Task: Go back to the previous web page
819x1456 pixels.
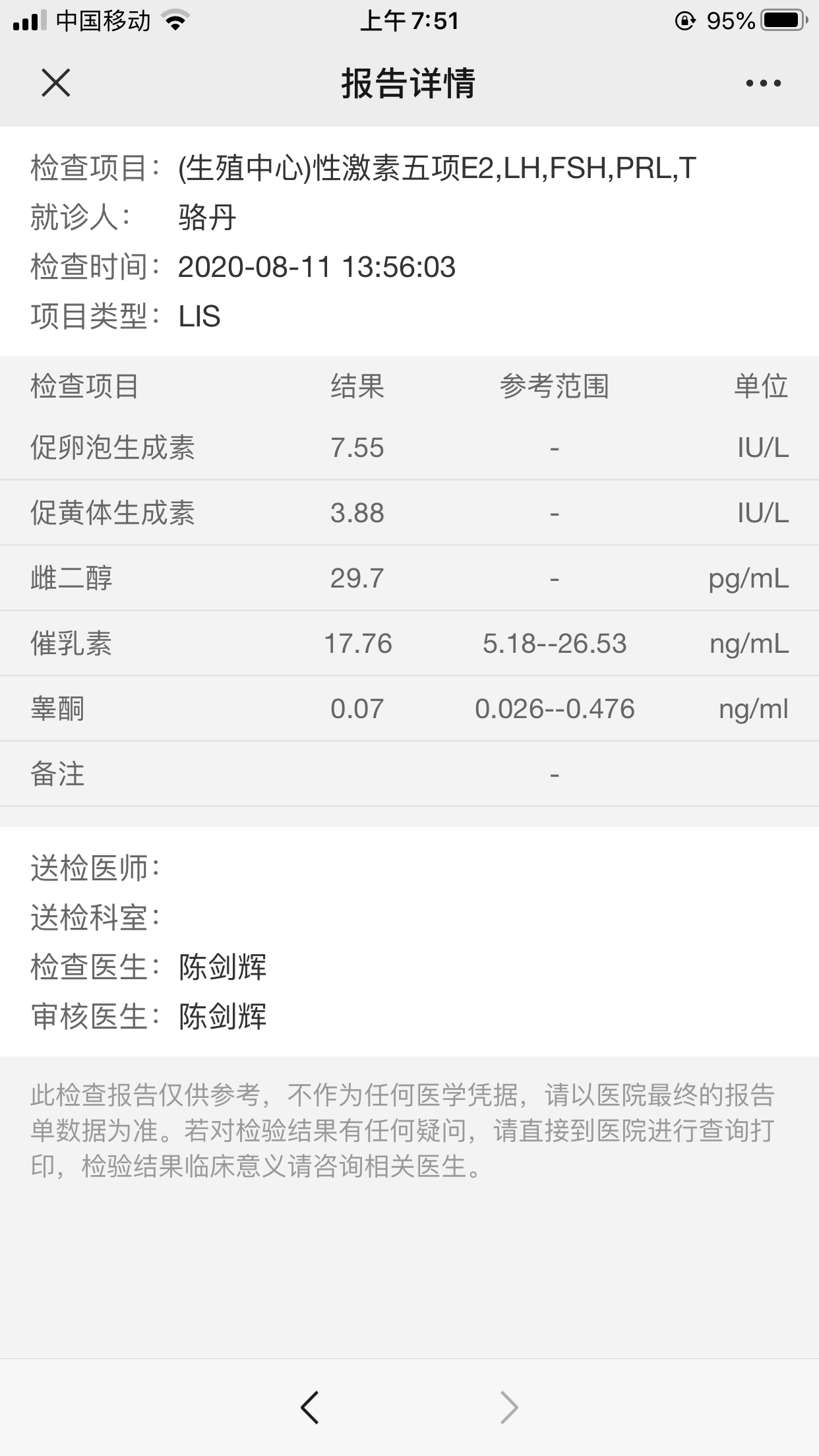Action: pyautogui.click(x=310, y=1407)
